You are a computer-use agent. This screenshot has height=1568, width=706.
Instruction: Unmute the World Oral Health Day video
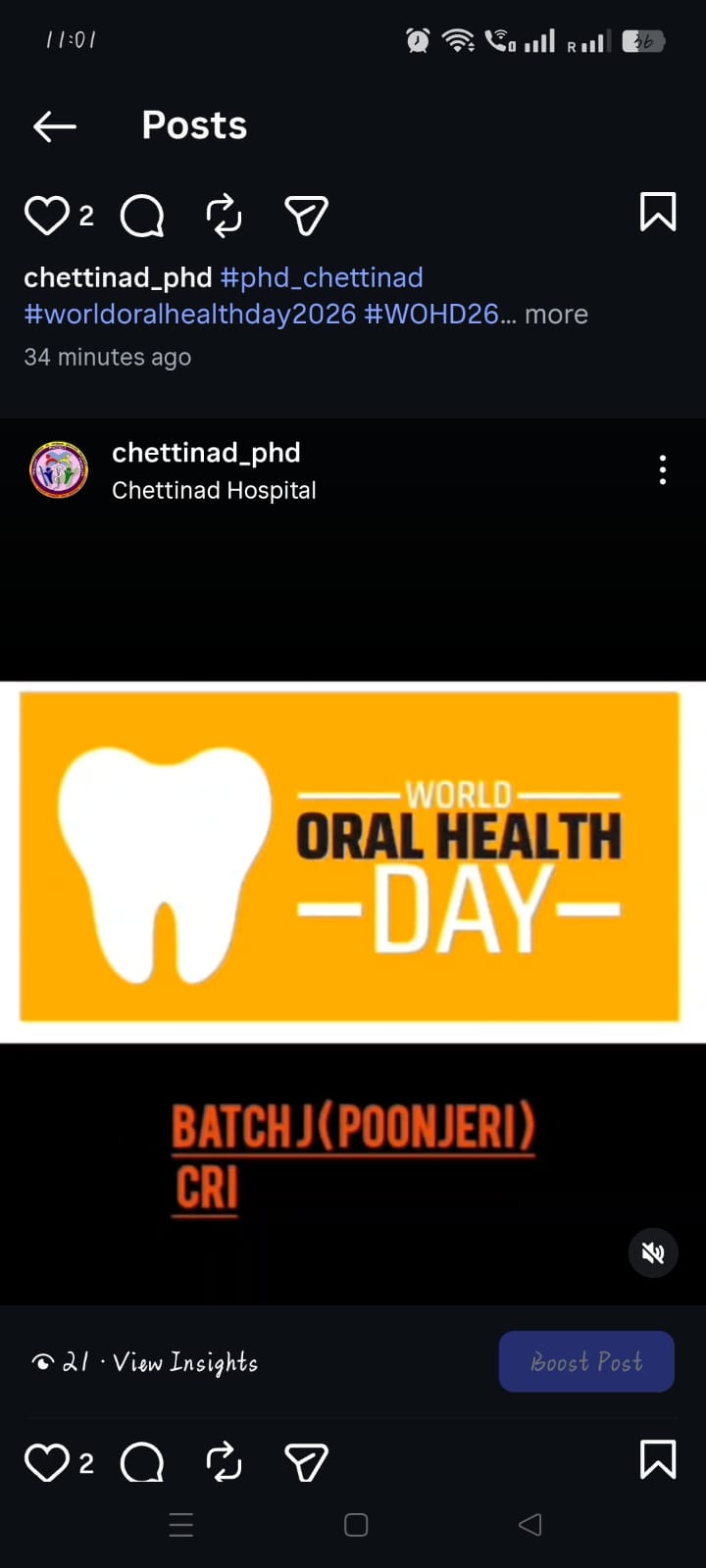pos(652,1252)
